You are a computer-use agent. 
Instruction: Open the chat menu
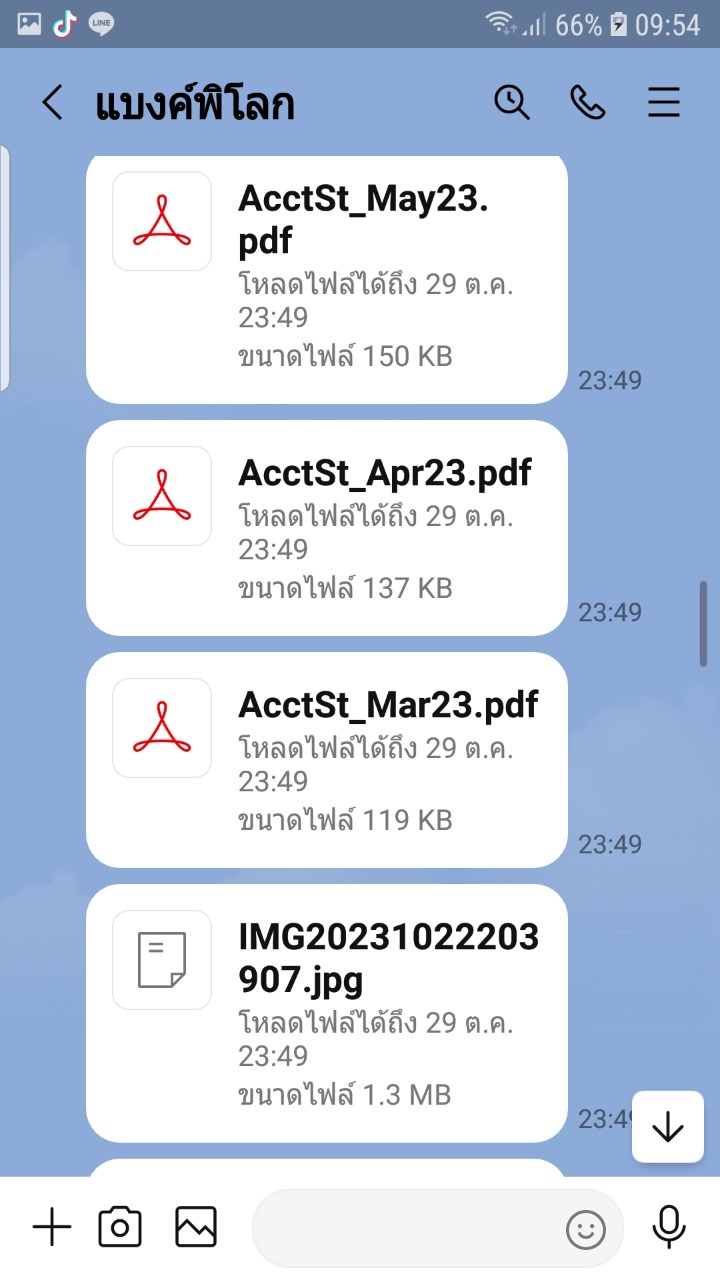(x=663, y=103)
